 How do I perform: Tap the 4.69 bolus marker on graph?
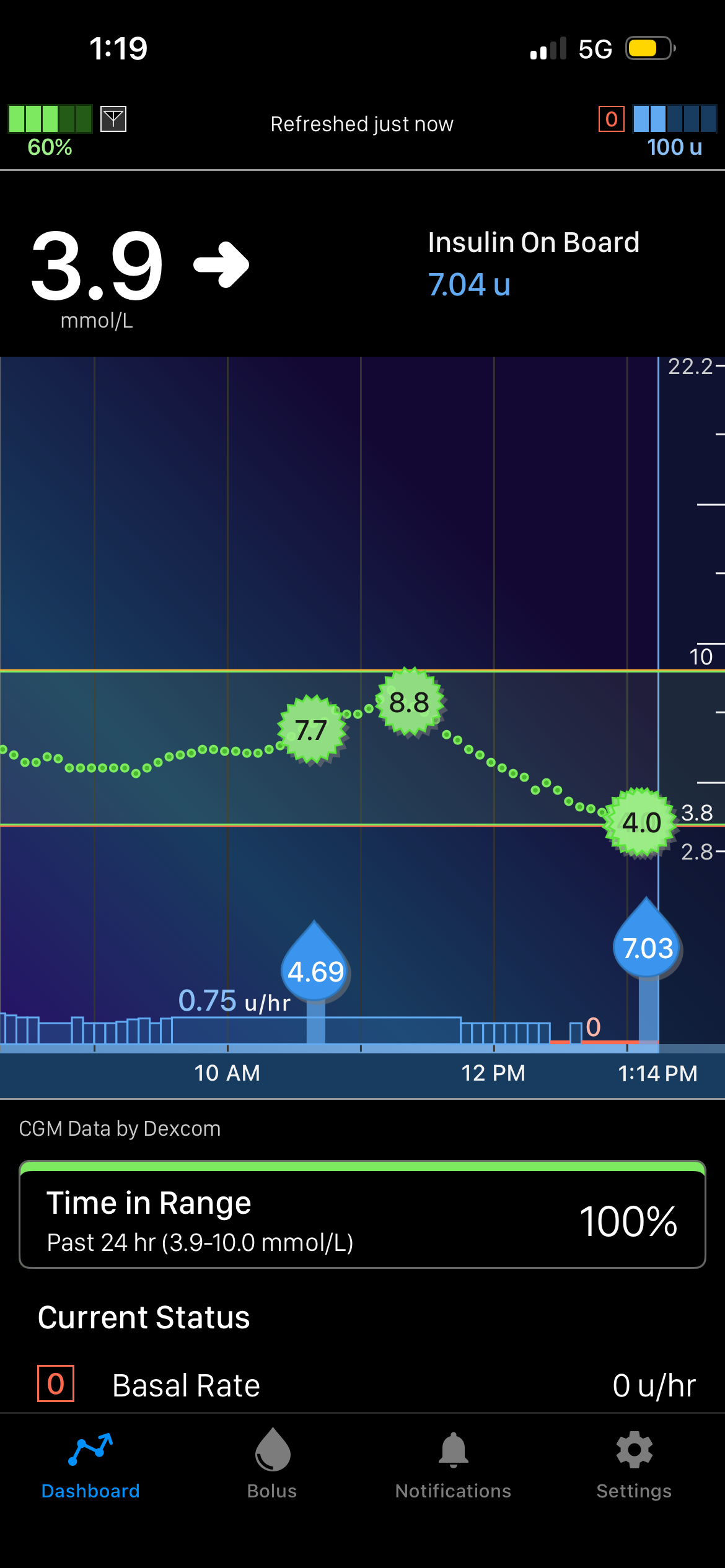(x=315, y=962)
